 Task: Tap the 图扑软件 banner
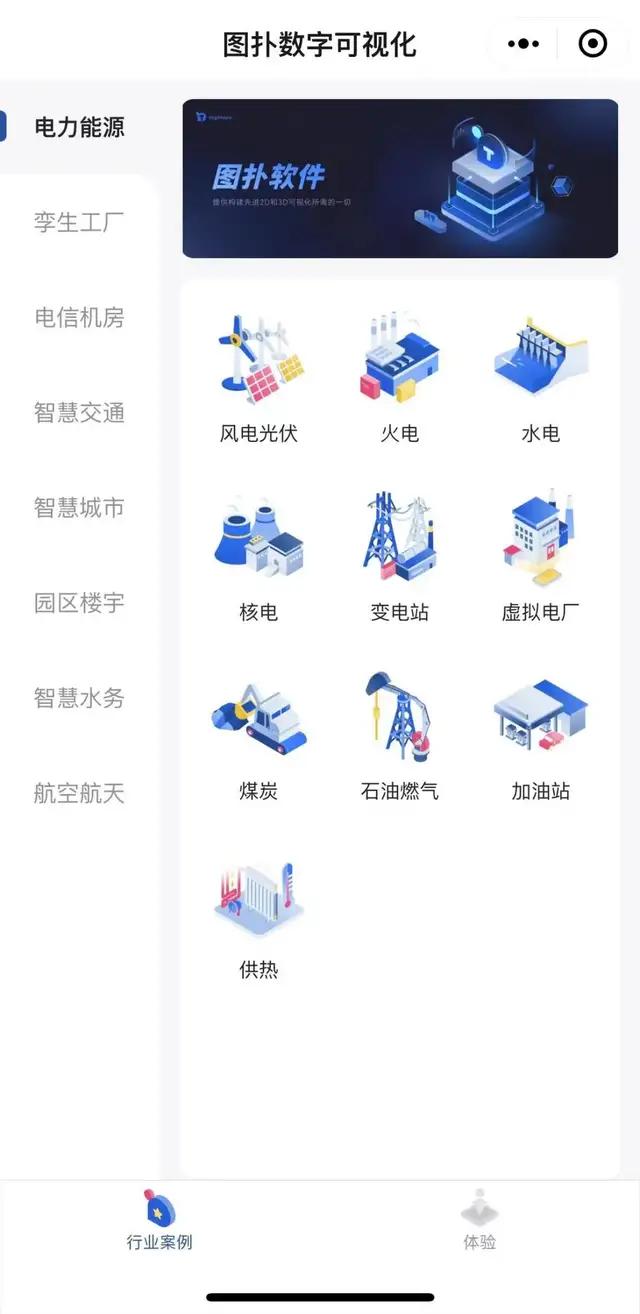[400, 178]
